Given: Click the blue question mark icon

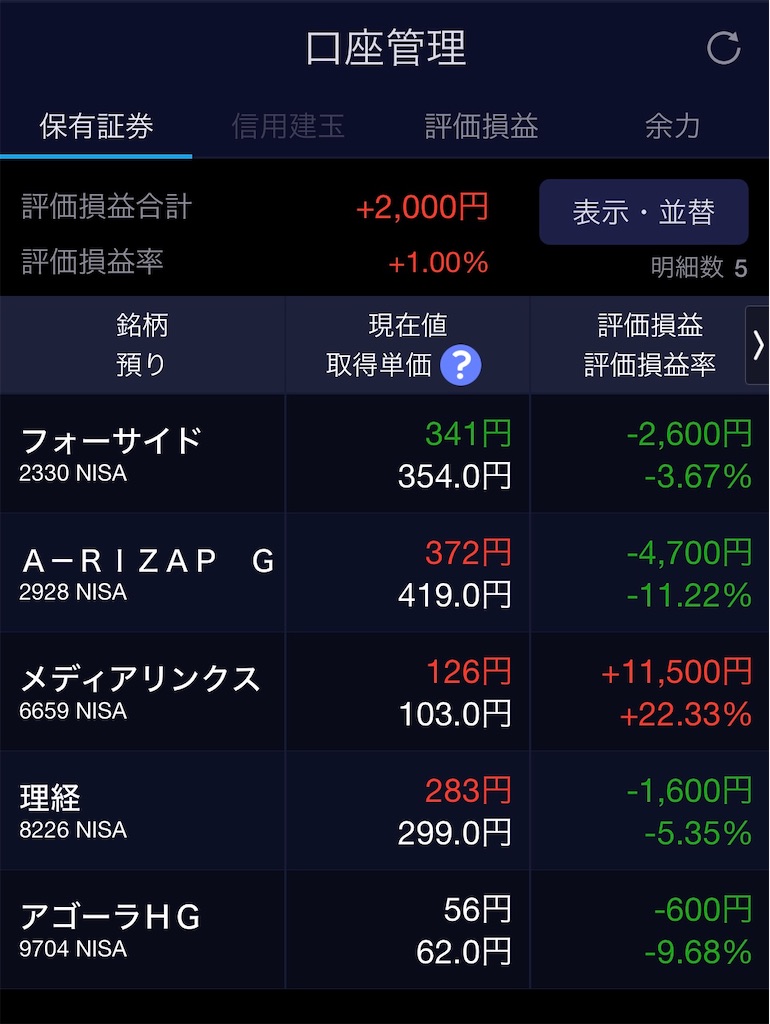Looking at the screenshot, I should (x=460, y=365).
